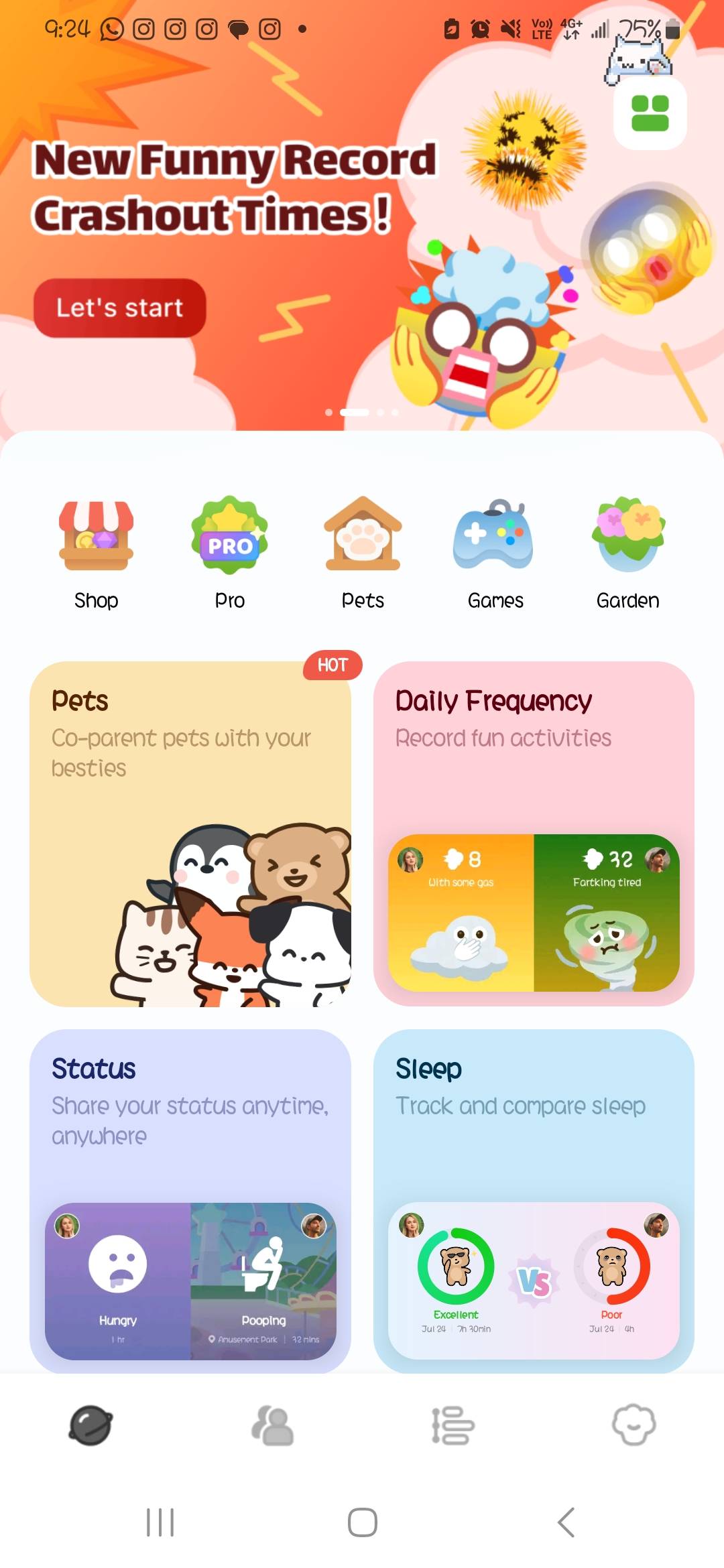Viewport: 724px width, 1568px height.
Task: Tap the Let's start button
Action: (x=119, y=308)
